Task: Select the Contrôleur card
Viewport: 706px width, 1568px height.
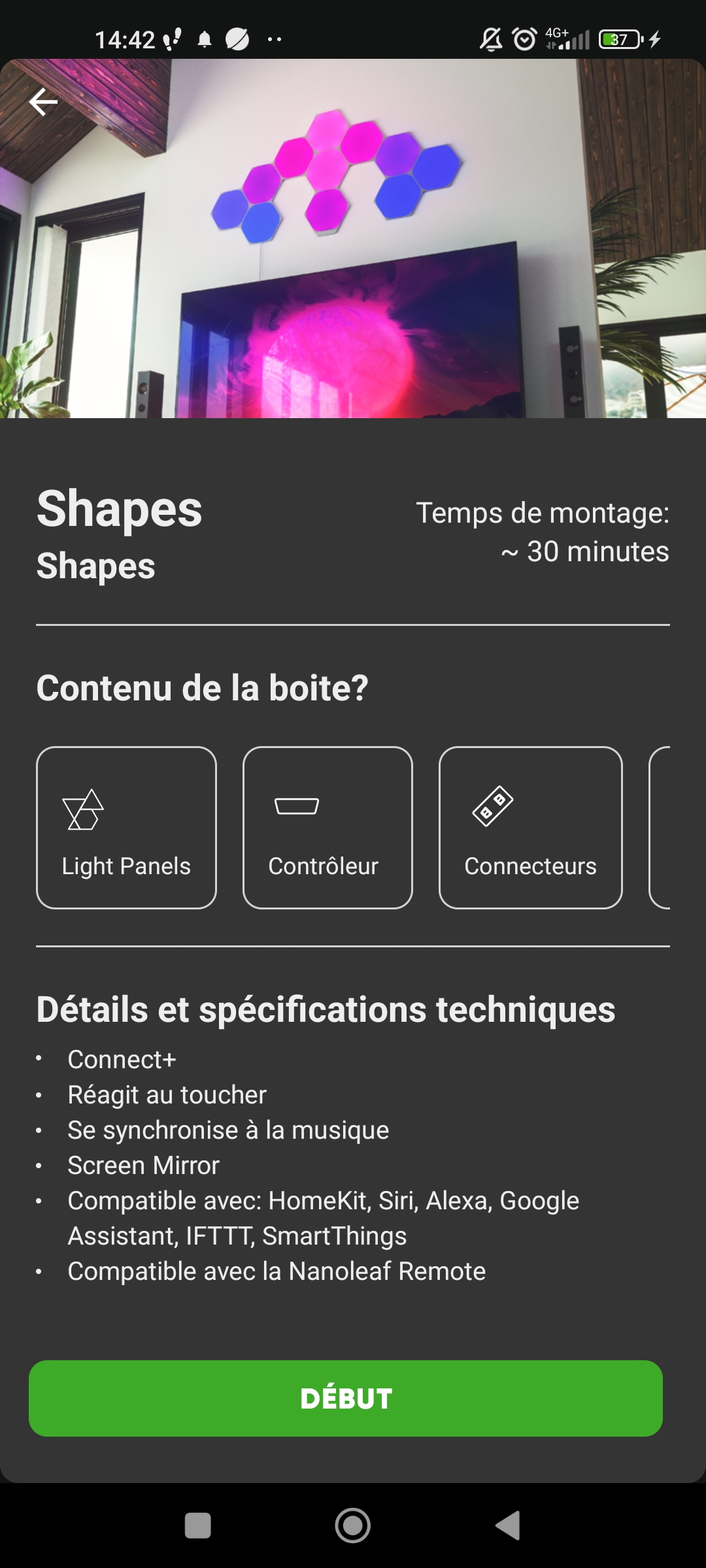Action: 328,828
